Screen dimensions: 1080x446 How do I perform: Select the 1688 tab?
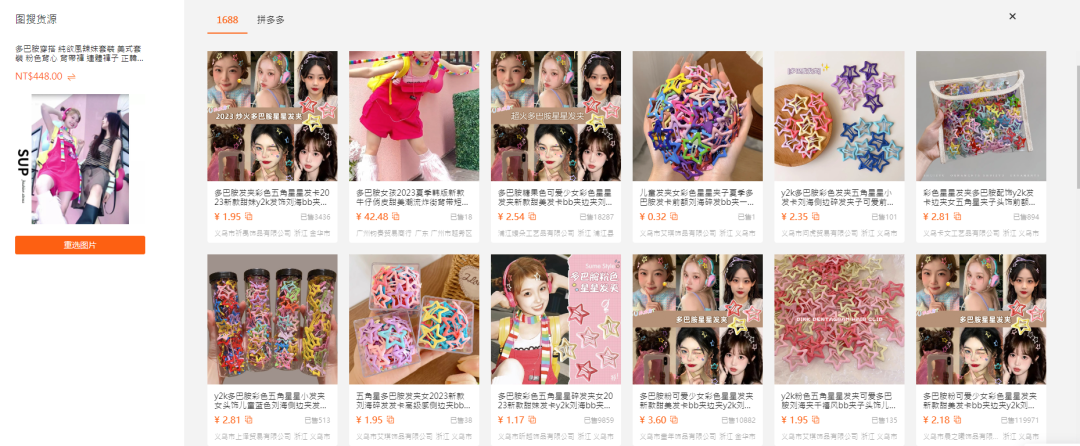[x=227, y=19]
